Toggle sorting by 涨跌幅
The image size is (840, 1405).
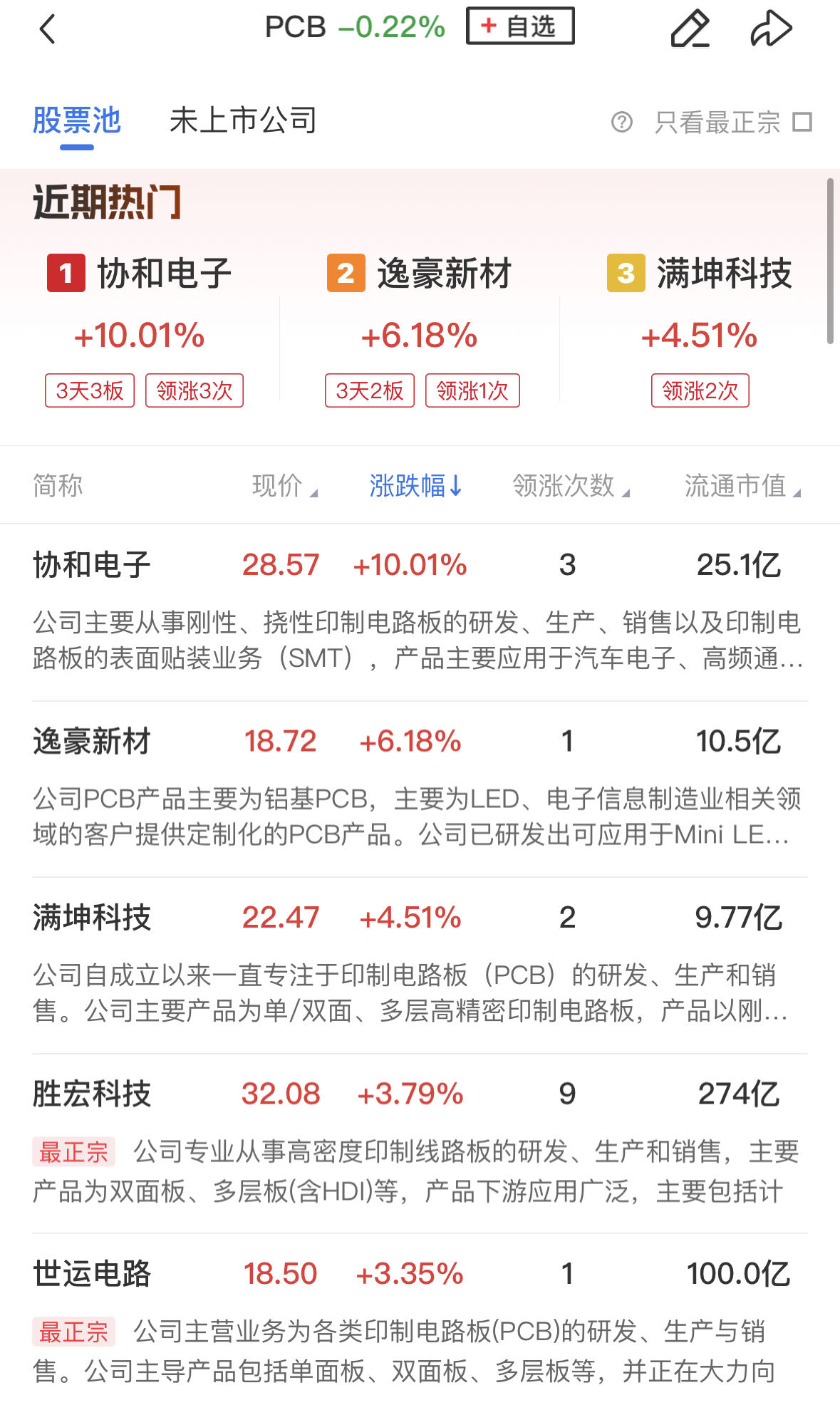[x=415, y=486]
